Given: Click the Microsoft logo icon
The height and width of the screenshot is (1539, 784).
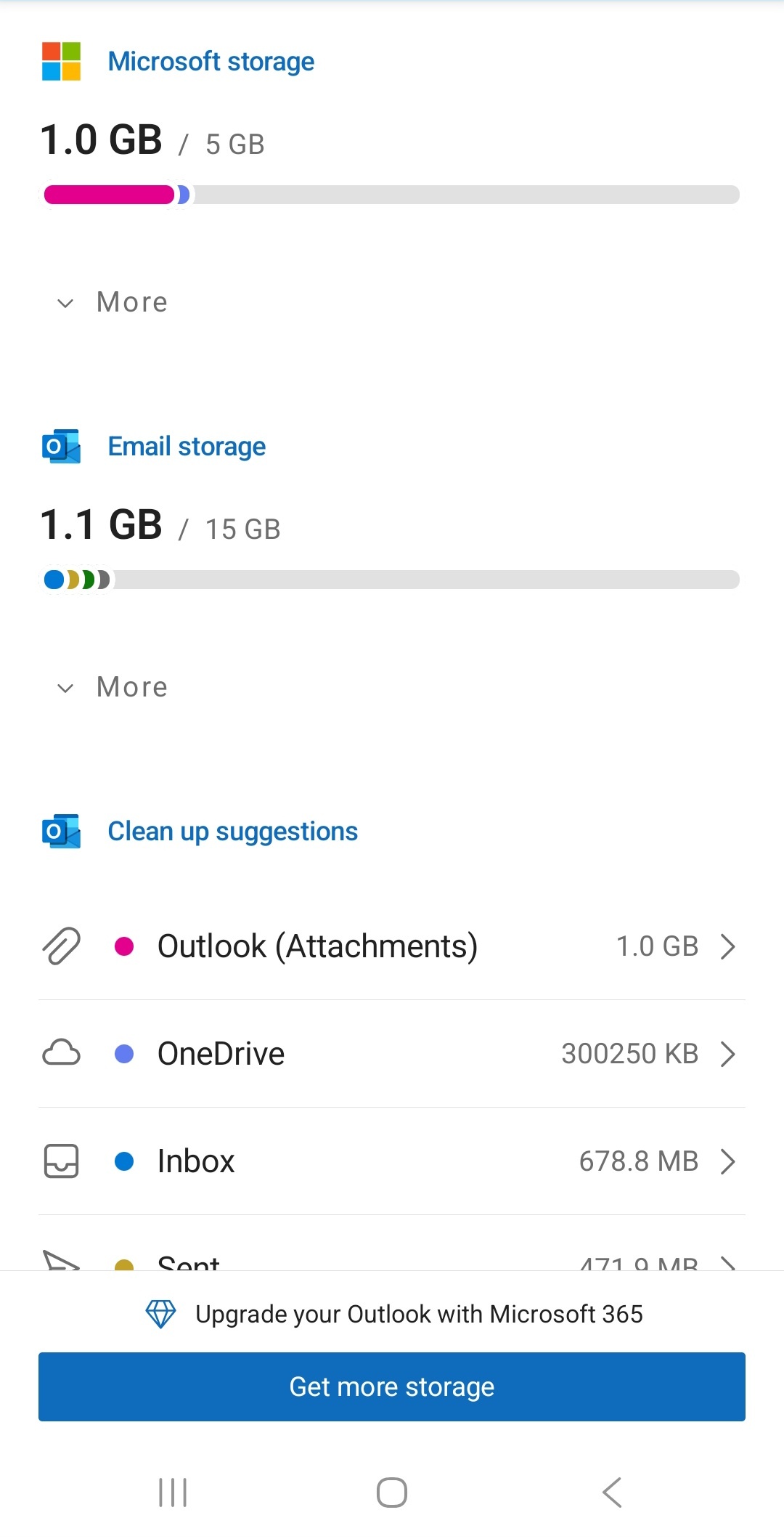Looking at the screenshot, I should (62, 61).
